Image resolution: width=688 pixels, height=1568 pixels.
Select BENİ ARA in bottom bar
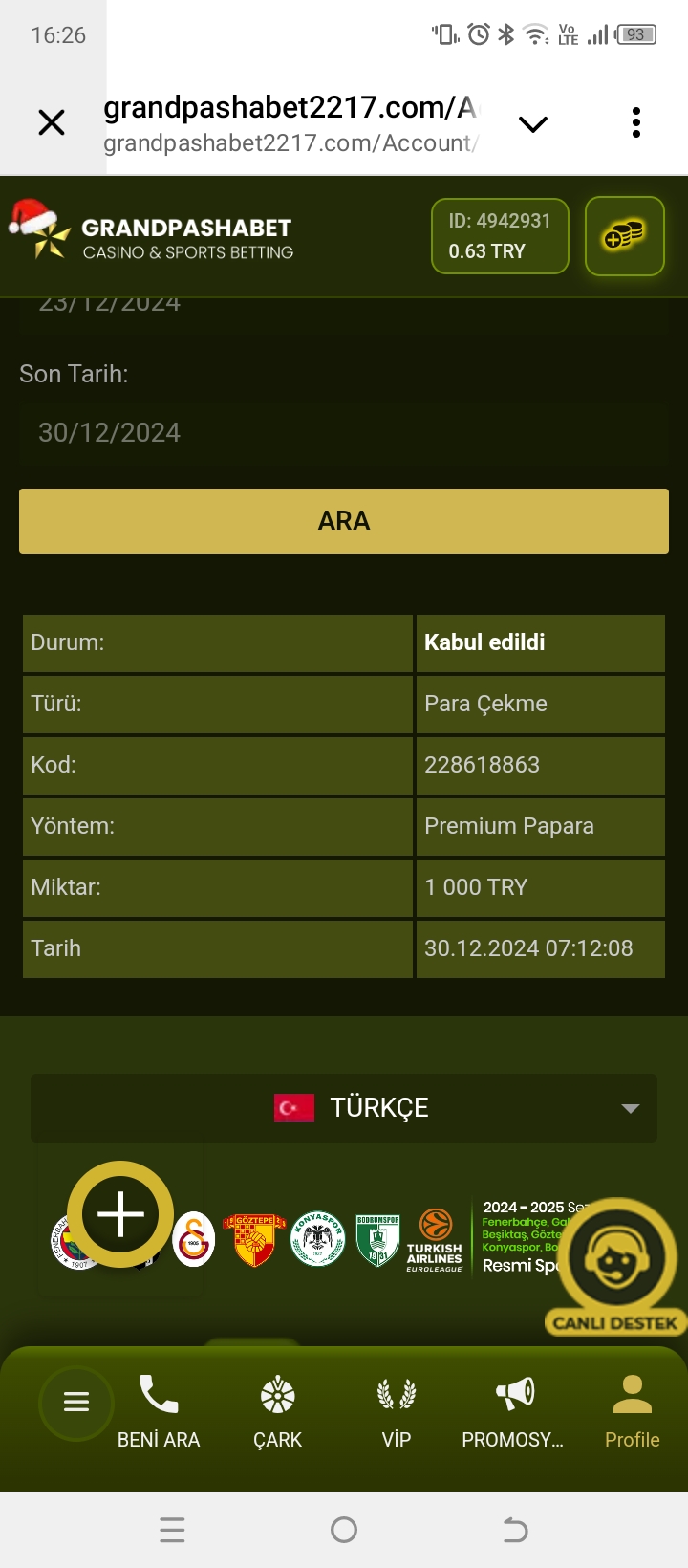point(159,1413)
